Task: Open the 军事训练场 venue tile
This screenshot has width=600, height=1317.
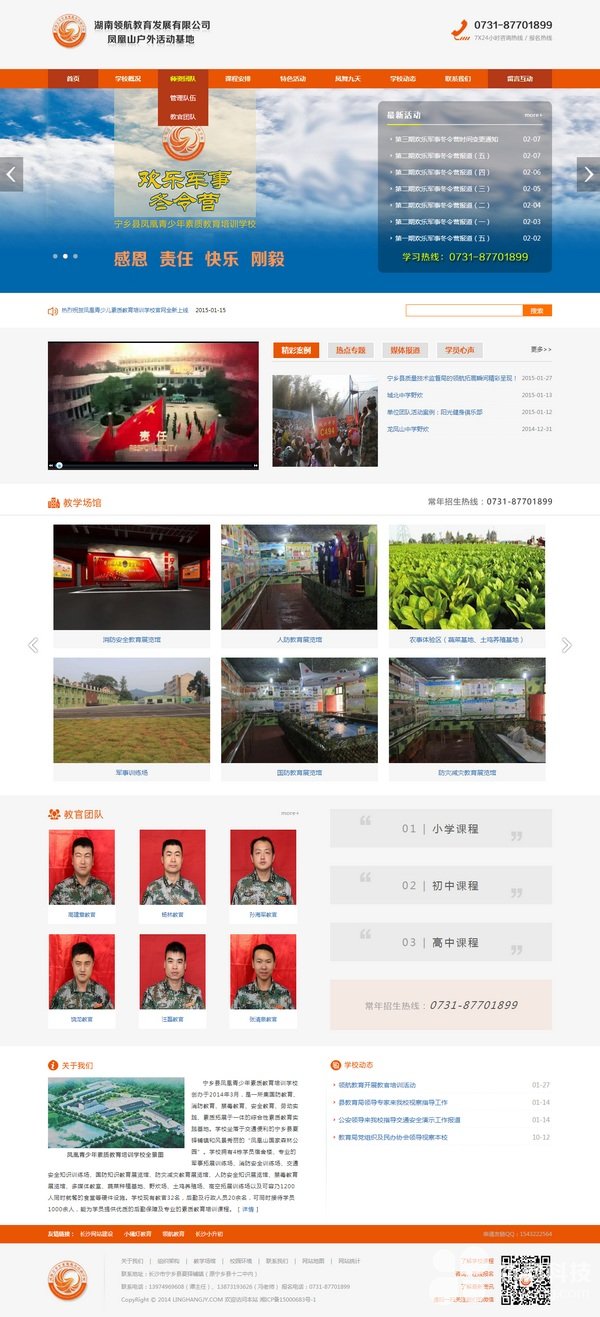Action: (x=131, y=719)
